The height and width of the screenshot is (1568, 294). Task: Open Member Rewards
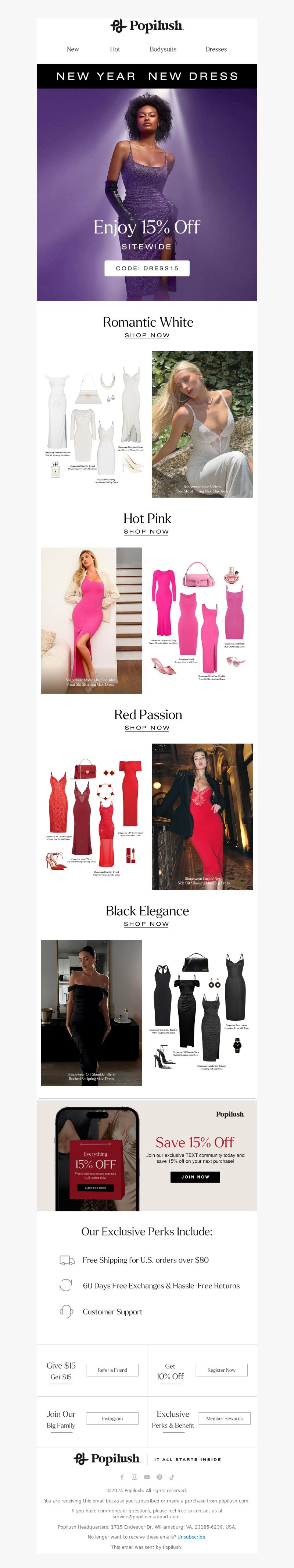224,1418
